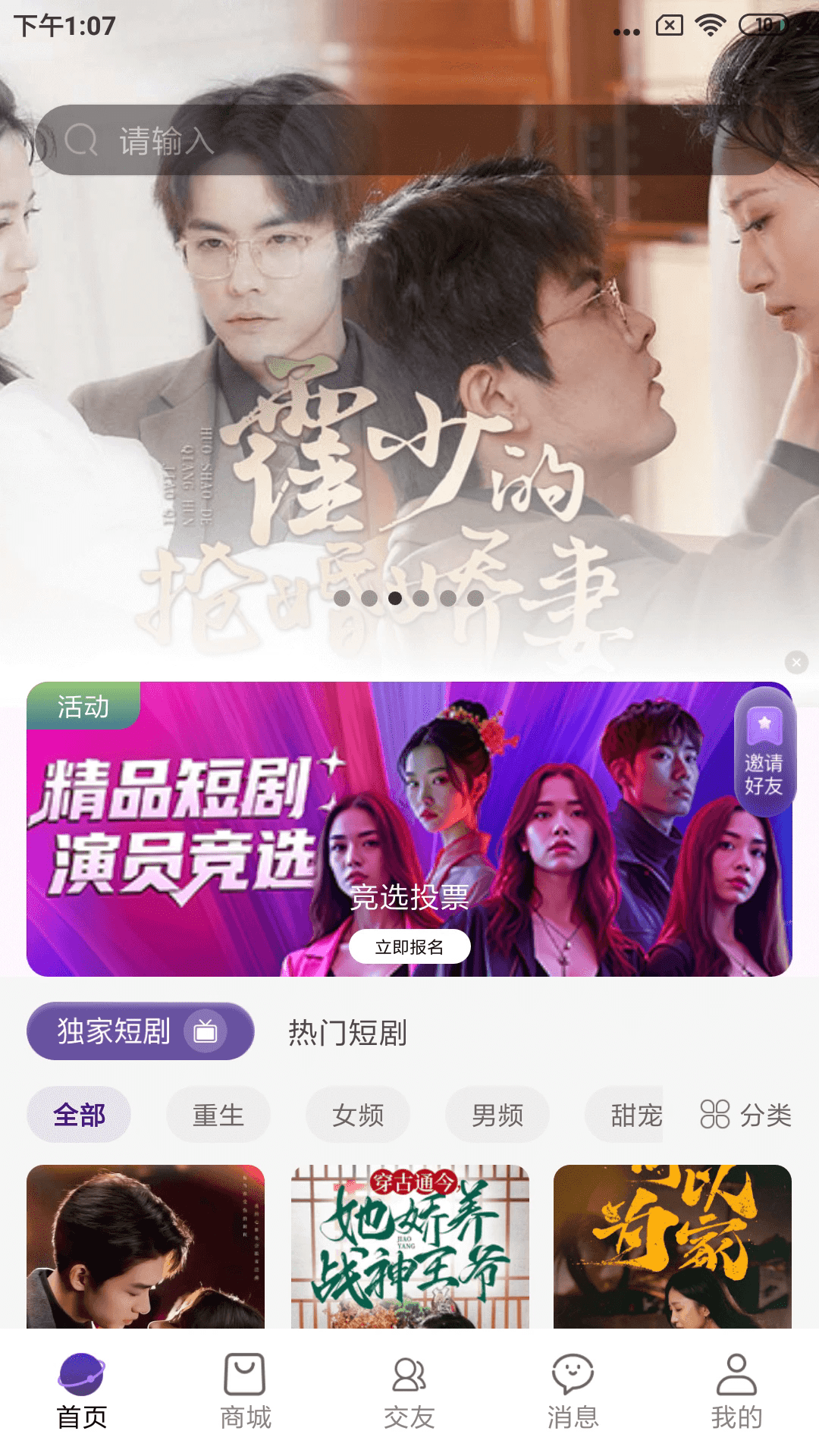Switch to the 商城 tab

tap(246, 1392)
